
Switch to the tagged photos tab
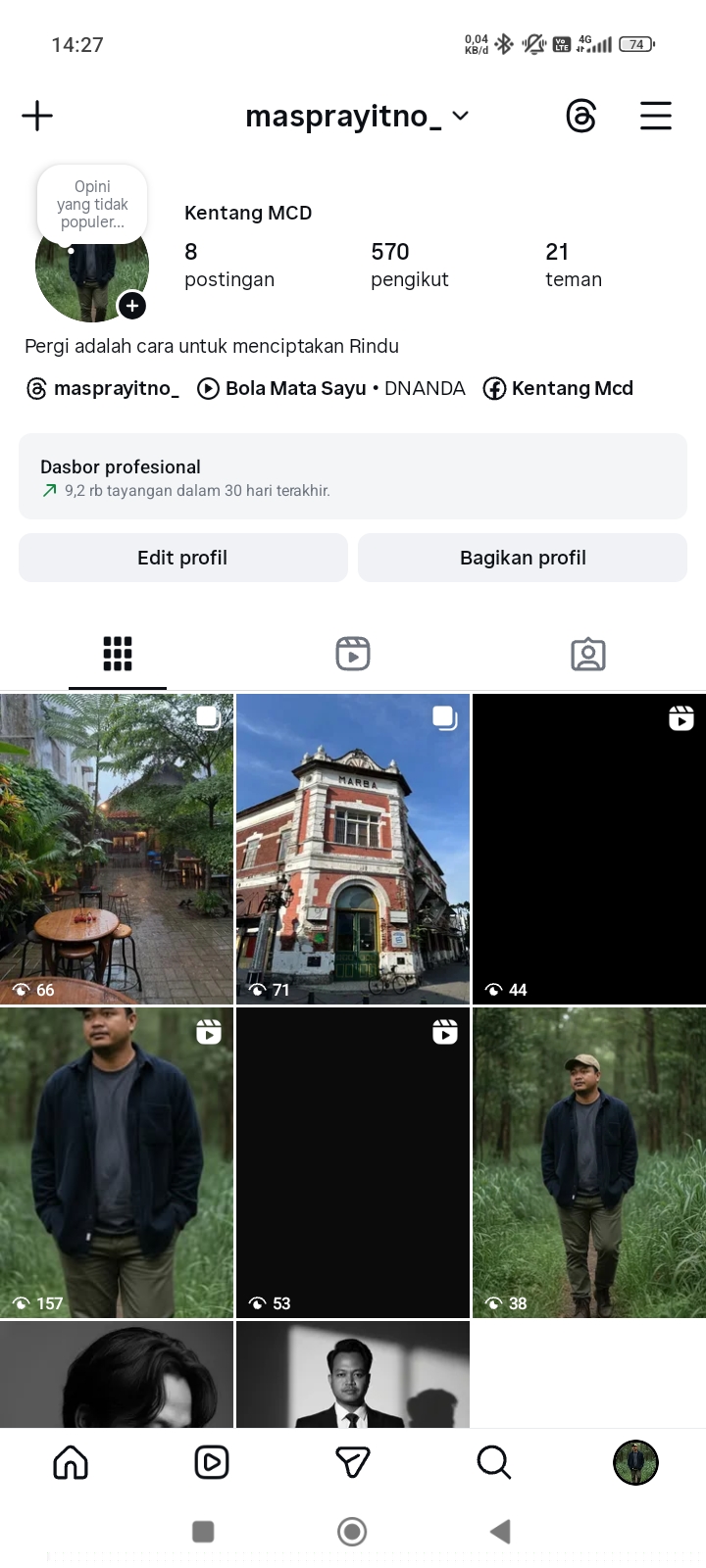coord(587,654)
